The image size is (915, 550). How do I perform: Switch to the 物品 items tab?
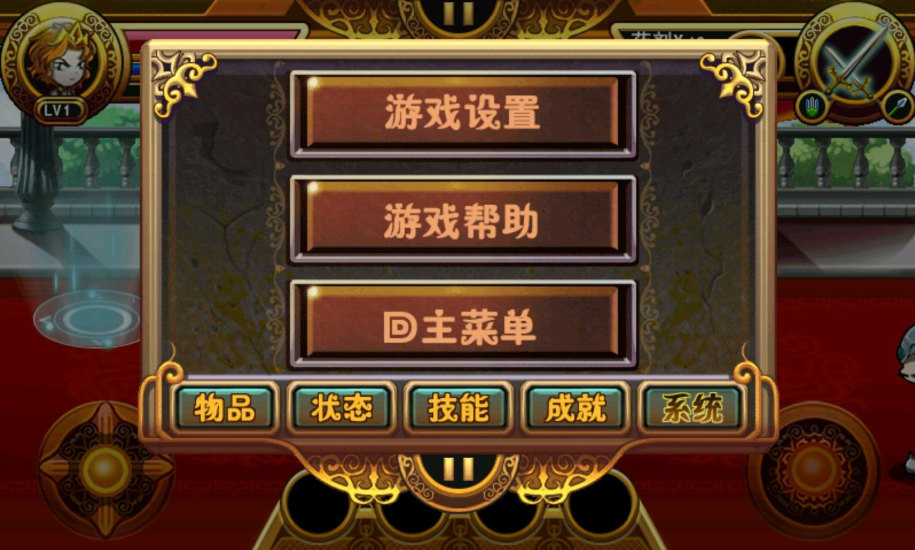click(224, 407)
